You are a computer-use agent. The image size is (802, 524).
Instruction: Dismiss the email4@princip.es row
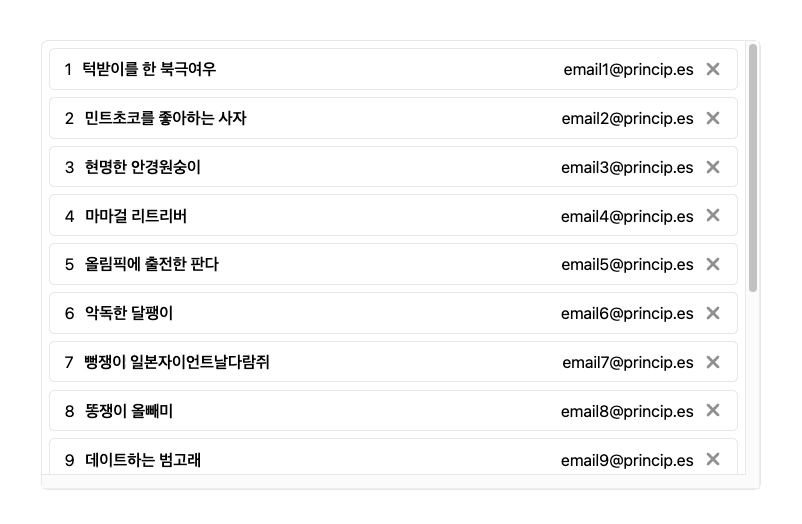pos(713,215)
